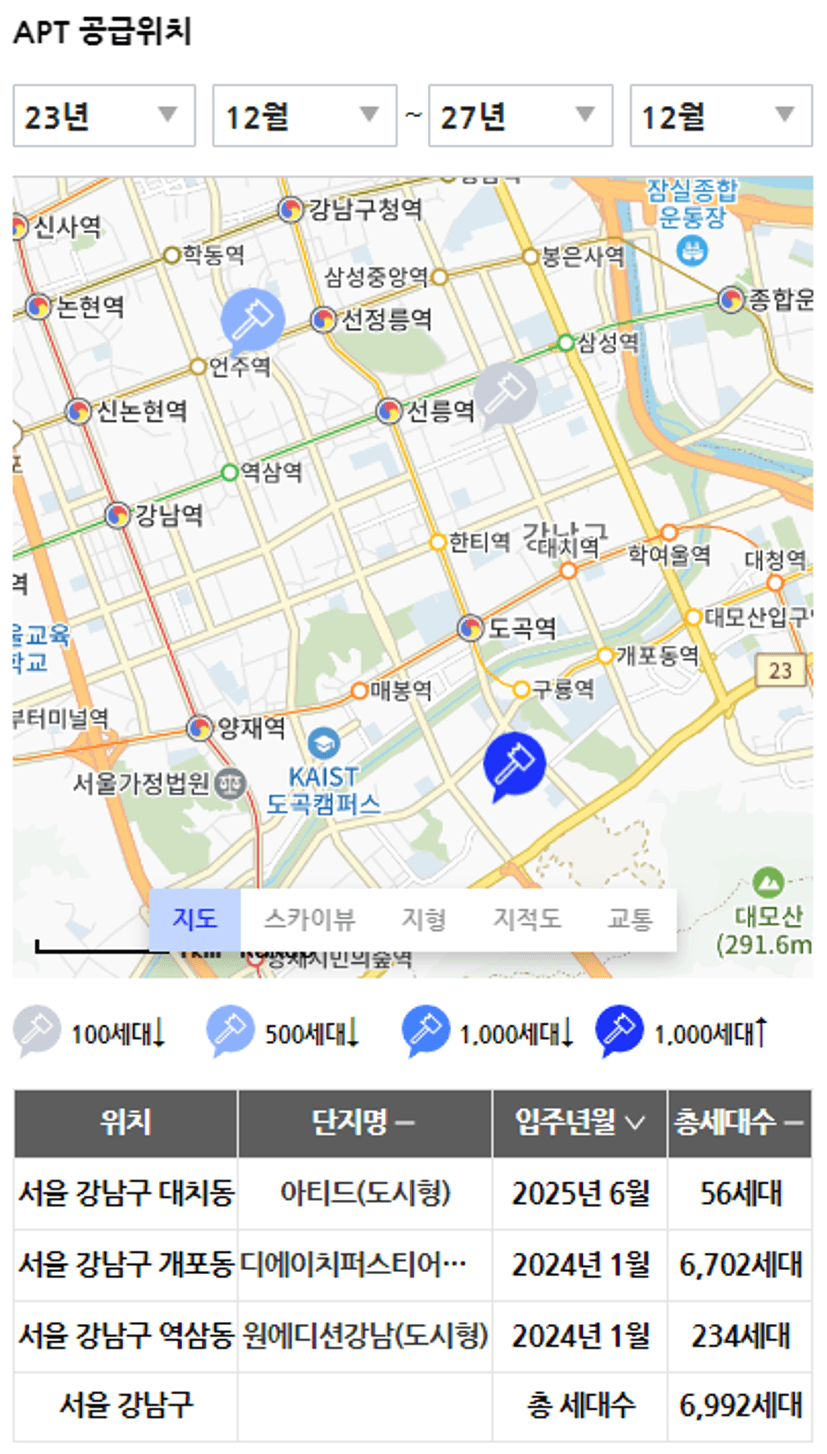Open the start month dropdown
827x1454 pixels.
pos(304,117)
